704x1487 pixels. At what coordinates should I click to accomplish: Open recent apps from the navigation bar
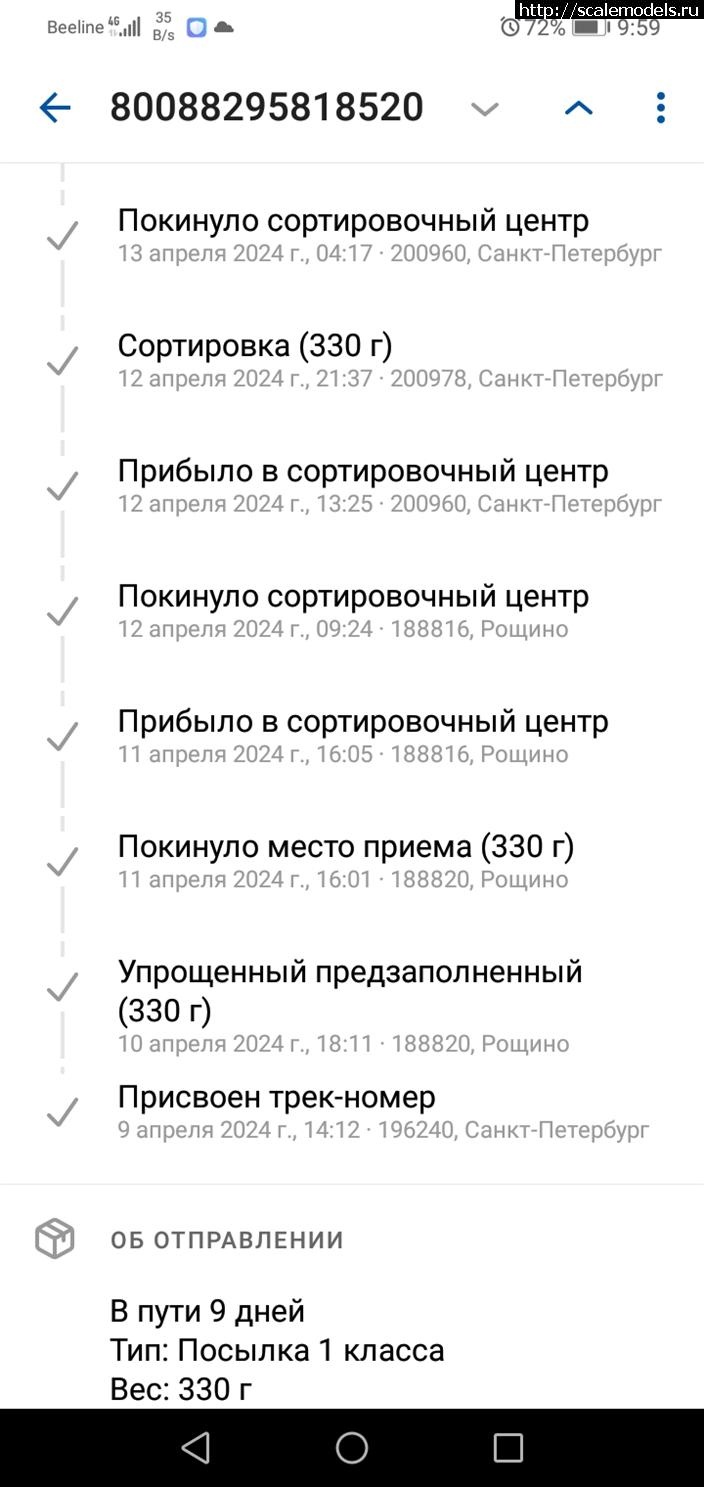[508, 1447]
